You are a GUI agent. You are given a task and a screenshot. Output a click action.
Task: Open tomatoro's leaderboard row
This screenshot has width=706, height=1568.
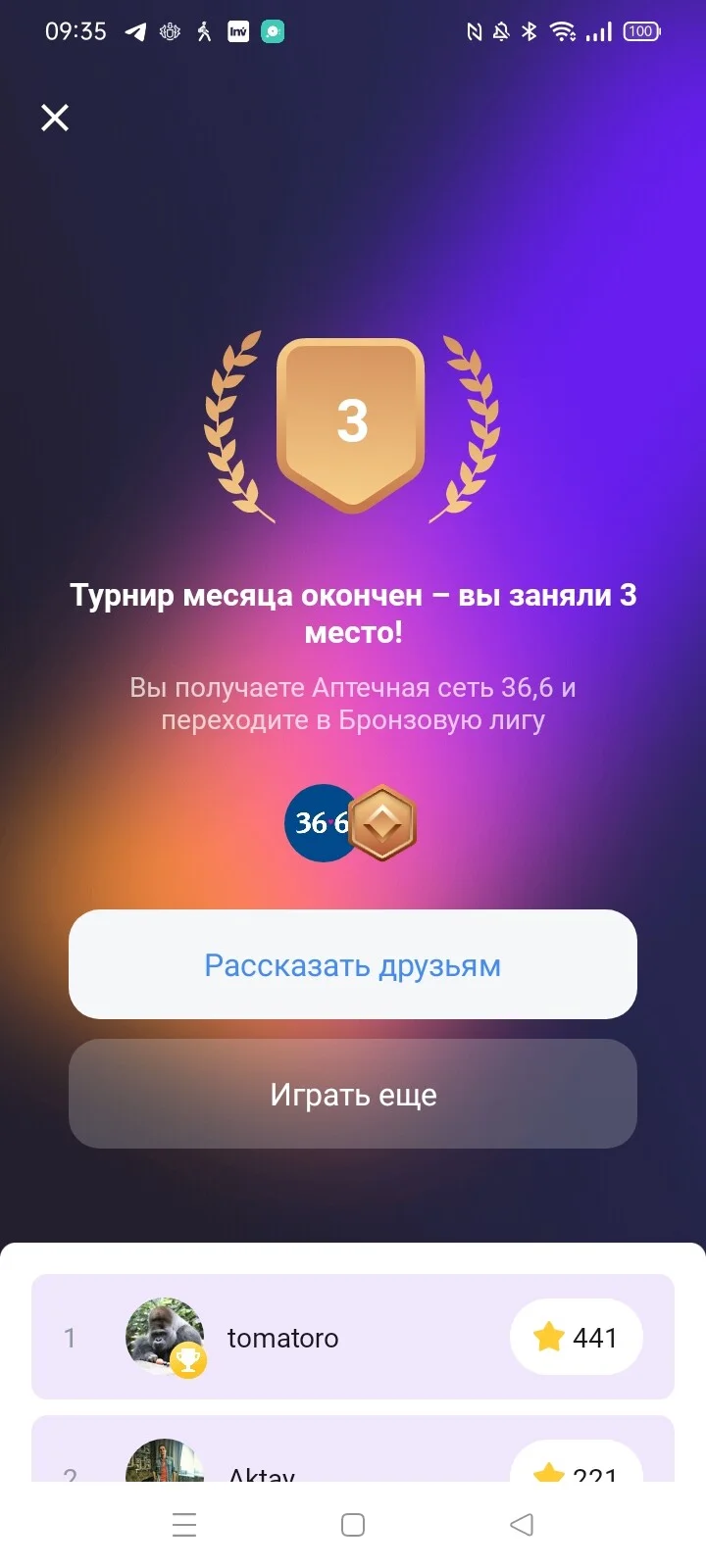(353, 1337)
